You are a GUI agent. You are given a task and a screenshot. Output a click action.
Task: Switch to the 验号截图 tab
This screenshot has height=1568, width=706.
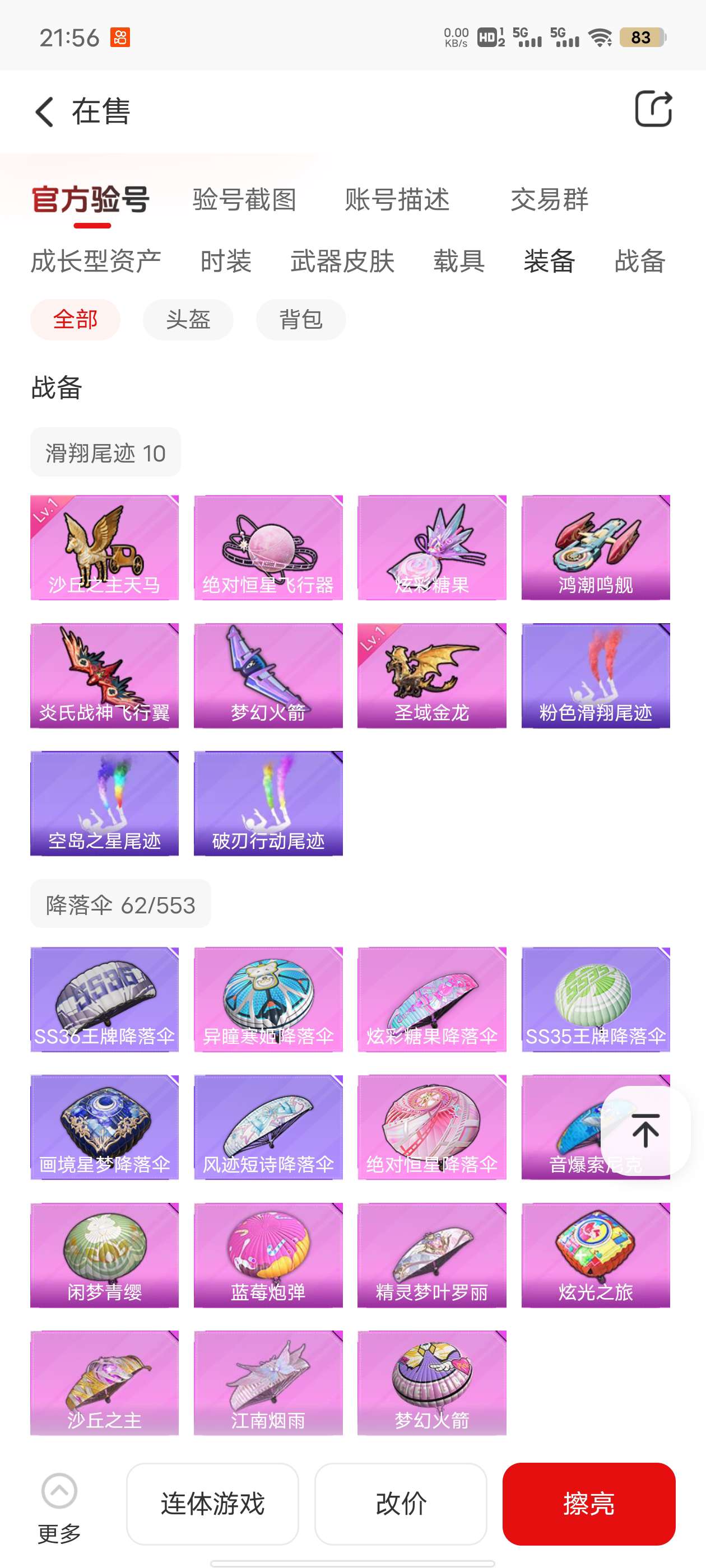click(244, 200)
